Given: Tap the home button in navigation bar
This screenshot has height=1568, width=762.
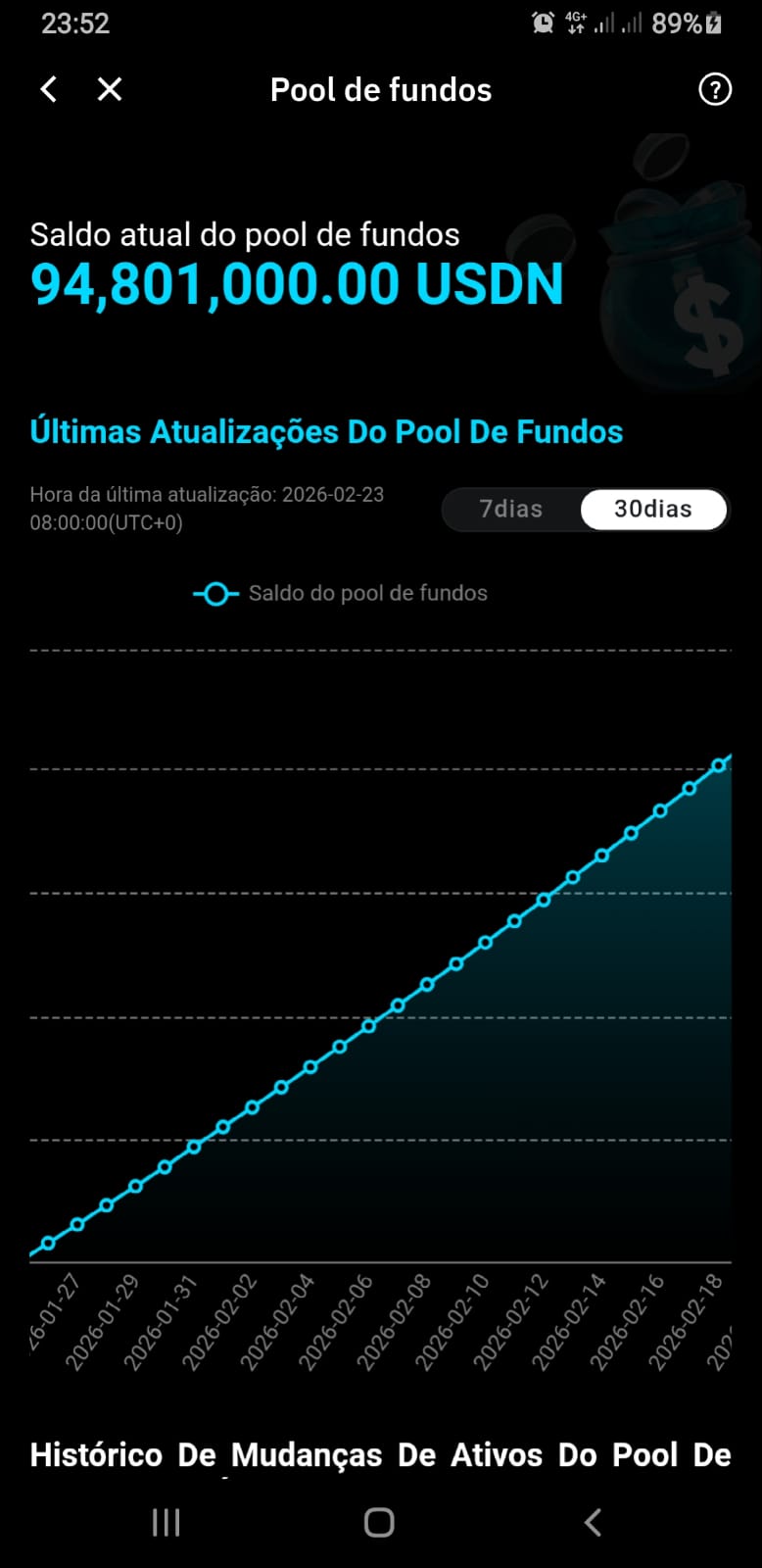Looking at the screenshot, I should pos(380,1522).
